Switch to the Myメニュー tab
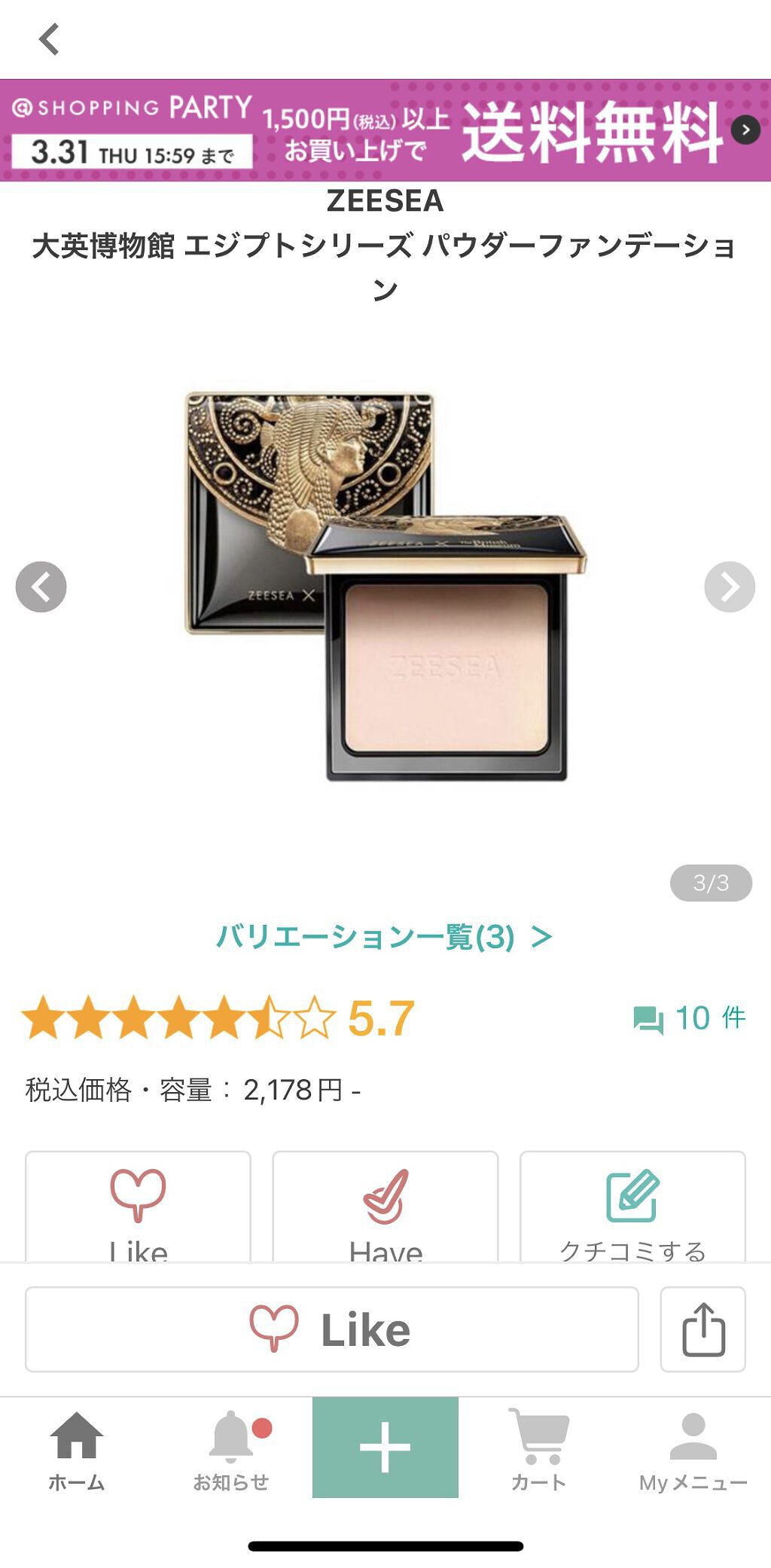 pyautogui.click(x=693, y=1451)
